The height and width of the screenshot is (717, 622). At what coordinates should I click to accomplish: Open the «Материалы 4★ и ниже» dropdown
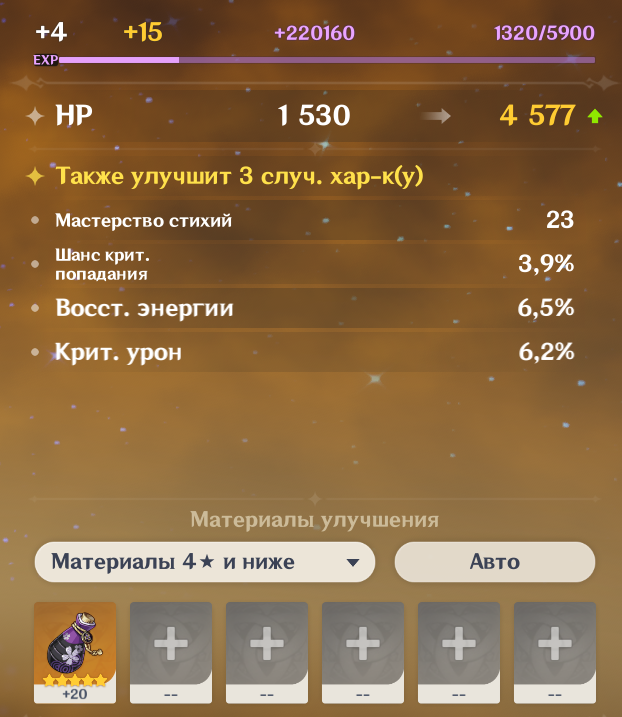tap(204, 562)
